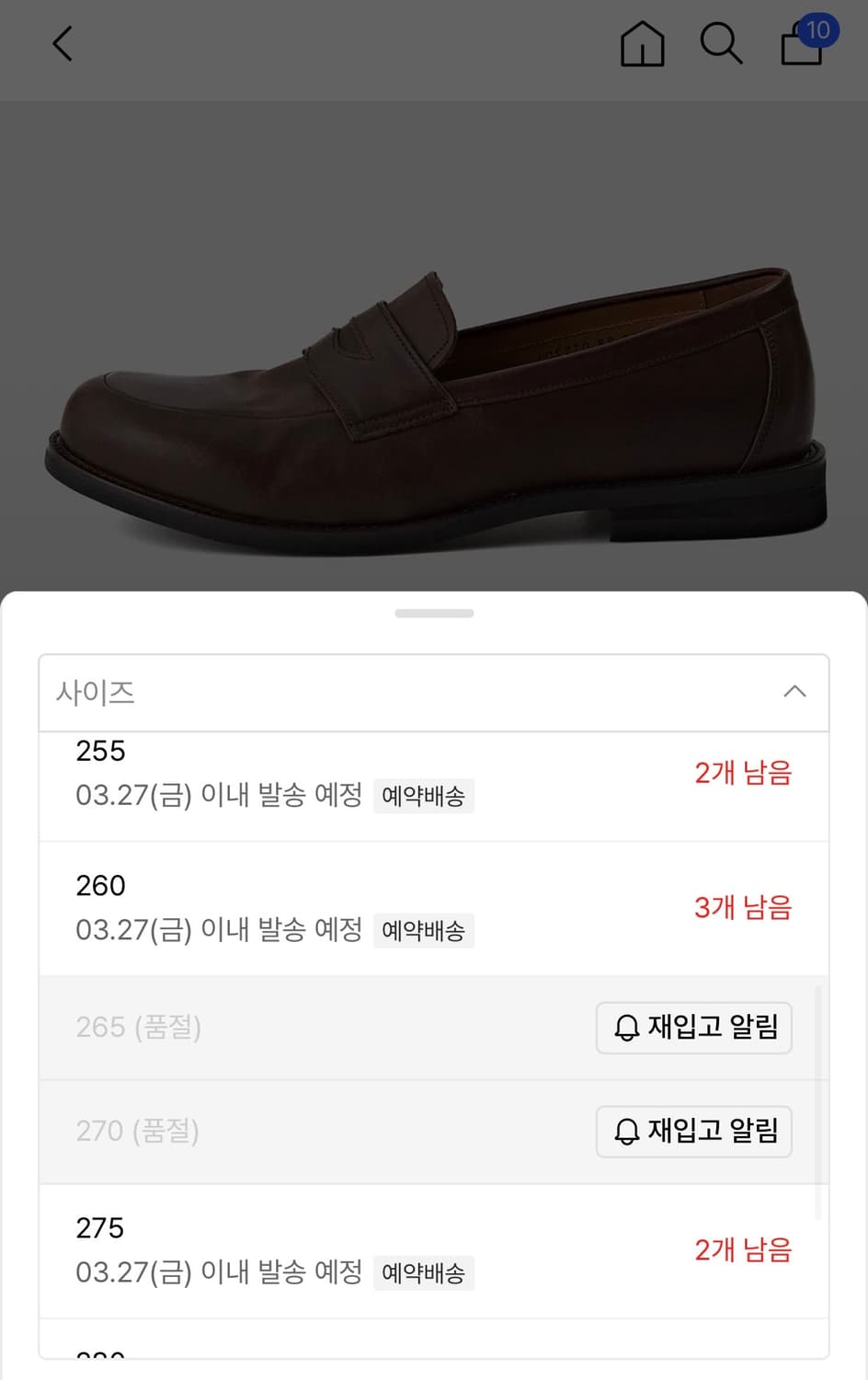
Task: Select size 275 row
Action: point(368,1249)
